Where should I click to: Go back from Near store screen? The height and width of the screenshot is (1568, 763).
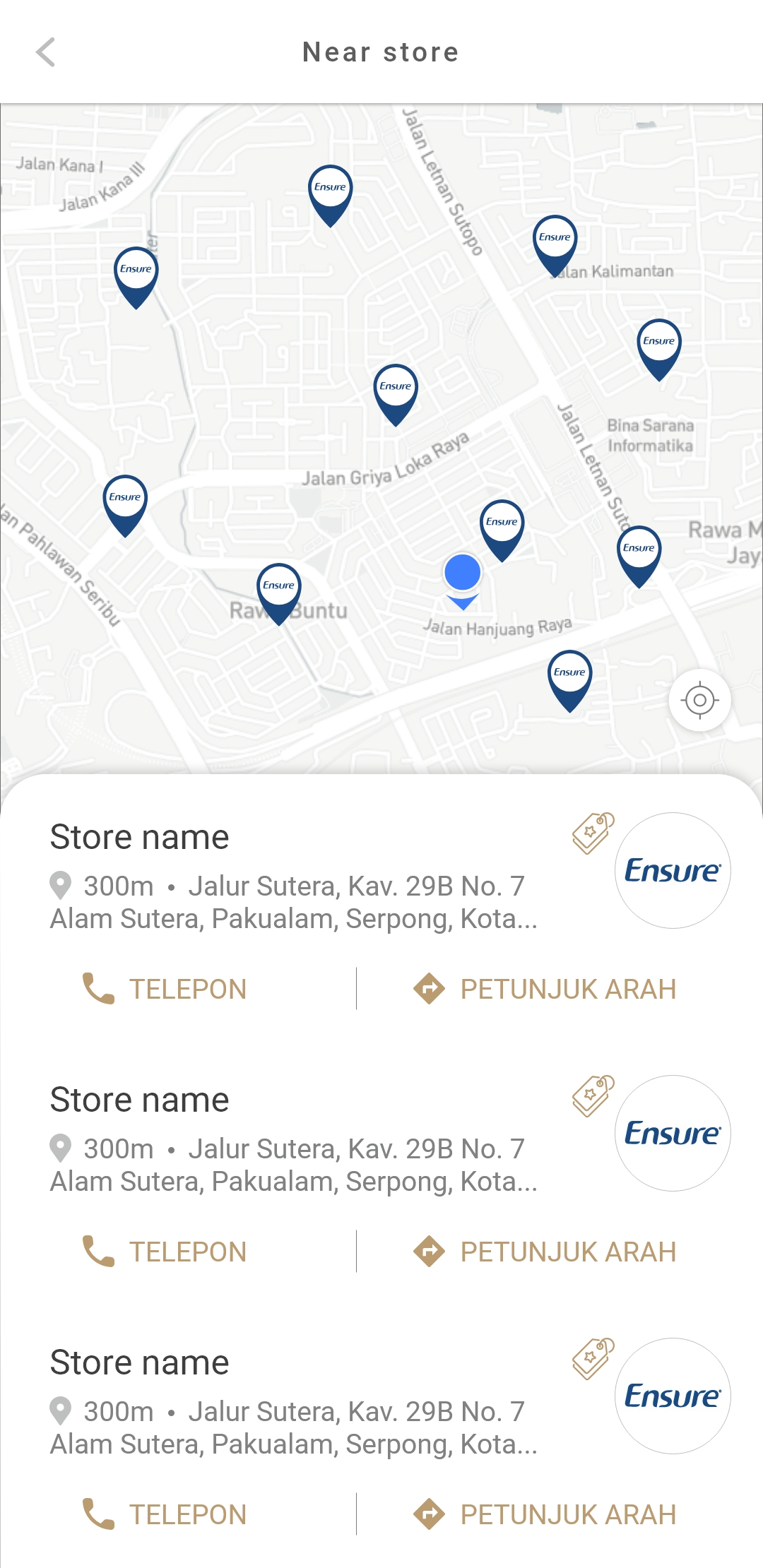[x=46, y=52]
